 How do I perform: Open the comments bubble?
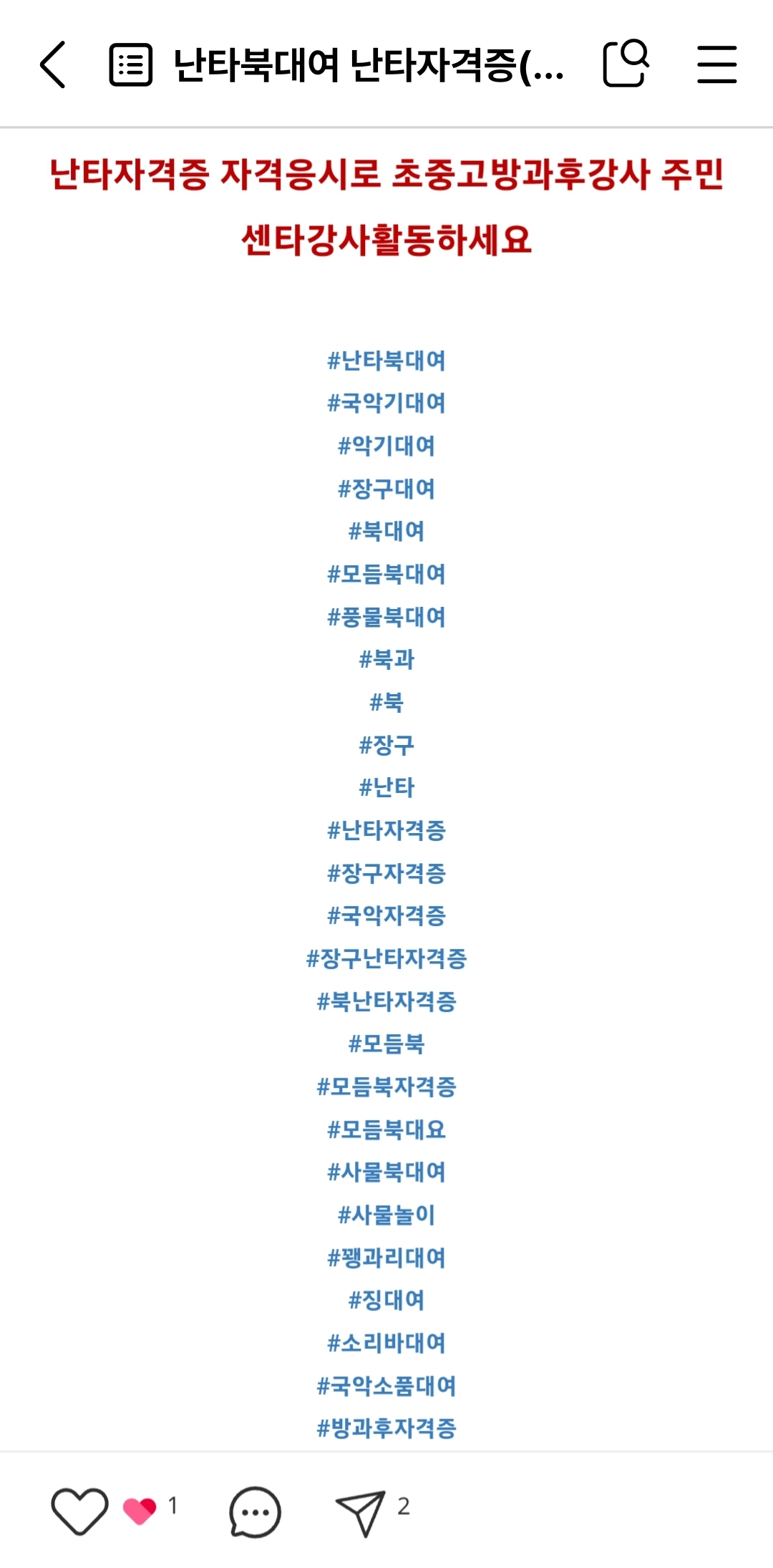pyautogui.click(x=255, y=1511)
